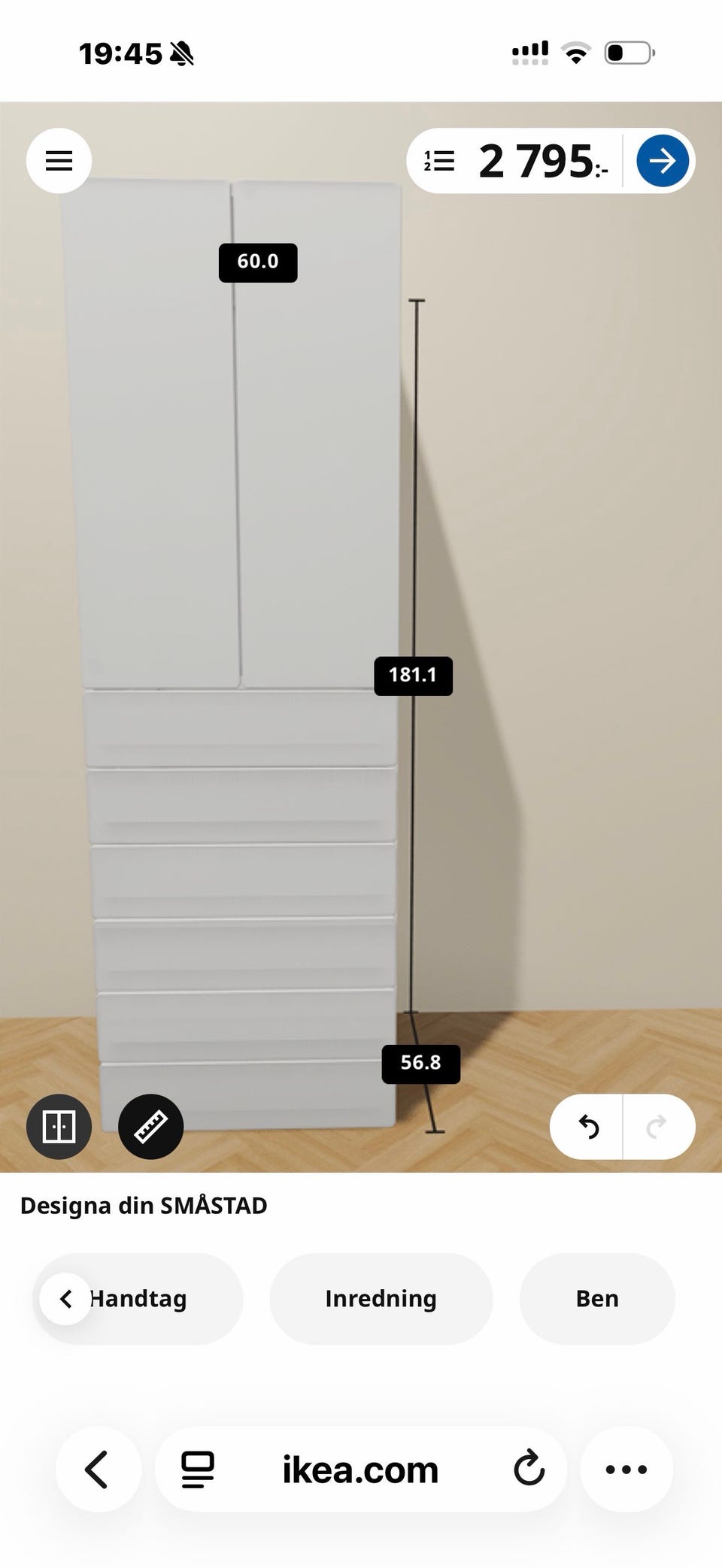This screenshot has height=1568, width=722.
Task: Open the Inredning options
Action: coord(381,1298)
